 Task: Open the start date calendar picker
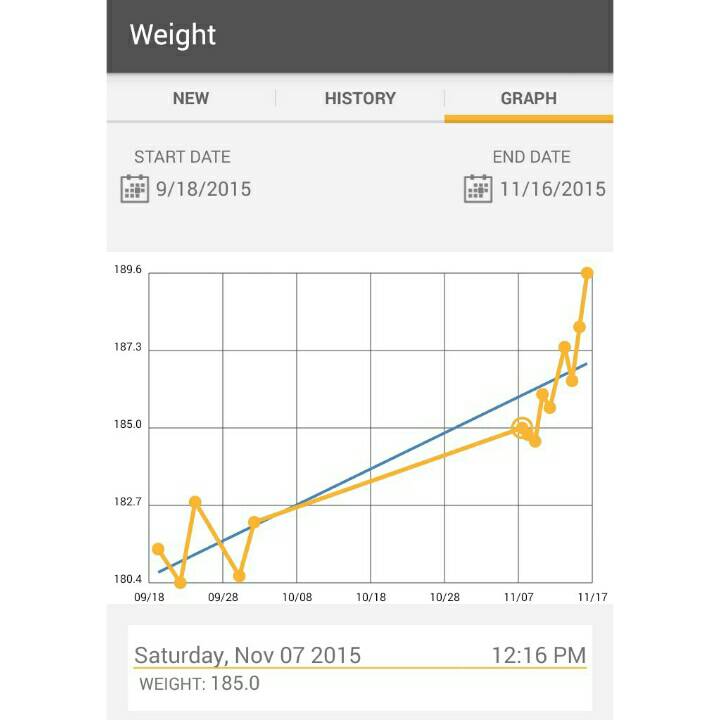[135, 189]
